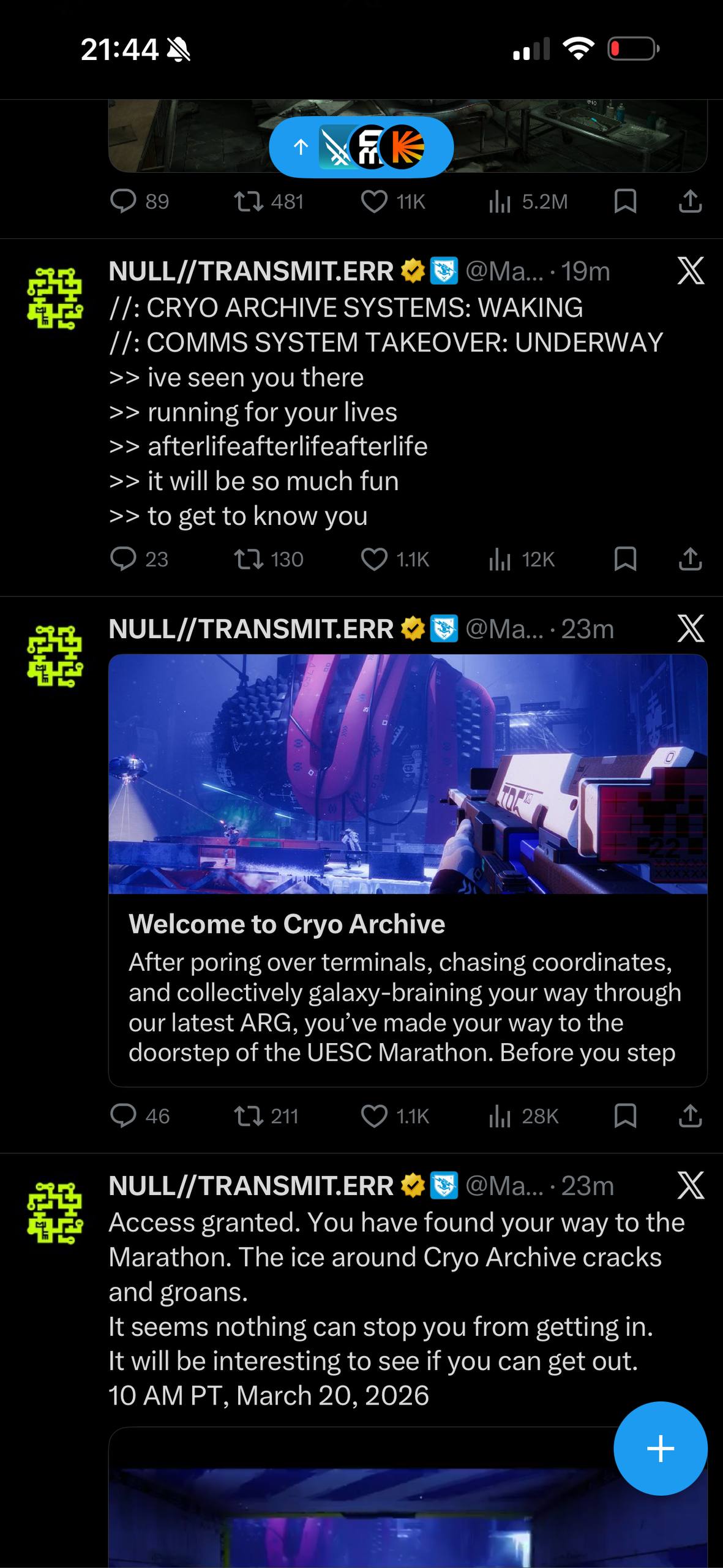Share the Welcome to Cryo Archive post
The height and width of the screenshot is (1568, 723).
(690, 1115)
